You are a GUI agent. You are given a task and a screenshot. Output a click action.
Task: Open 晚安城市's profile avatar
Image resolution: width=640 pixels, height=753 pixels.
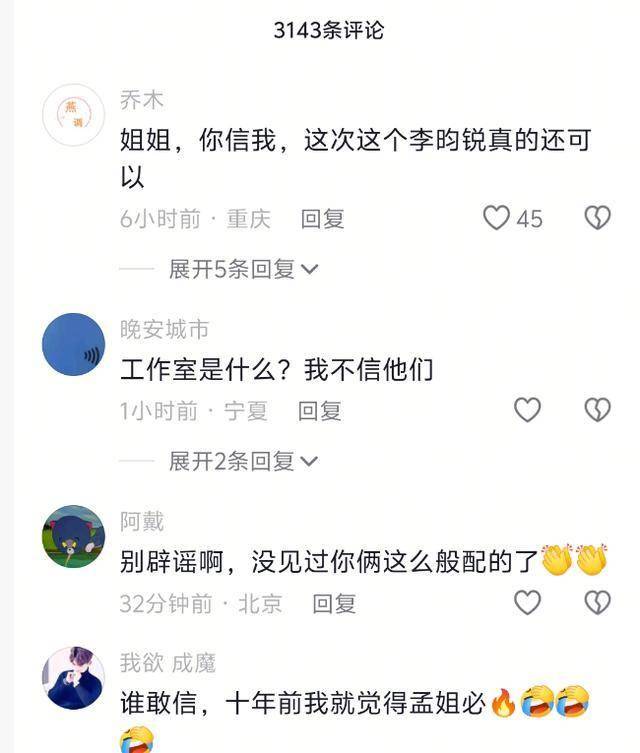(x=73, y=345)
